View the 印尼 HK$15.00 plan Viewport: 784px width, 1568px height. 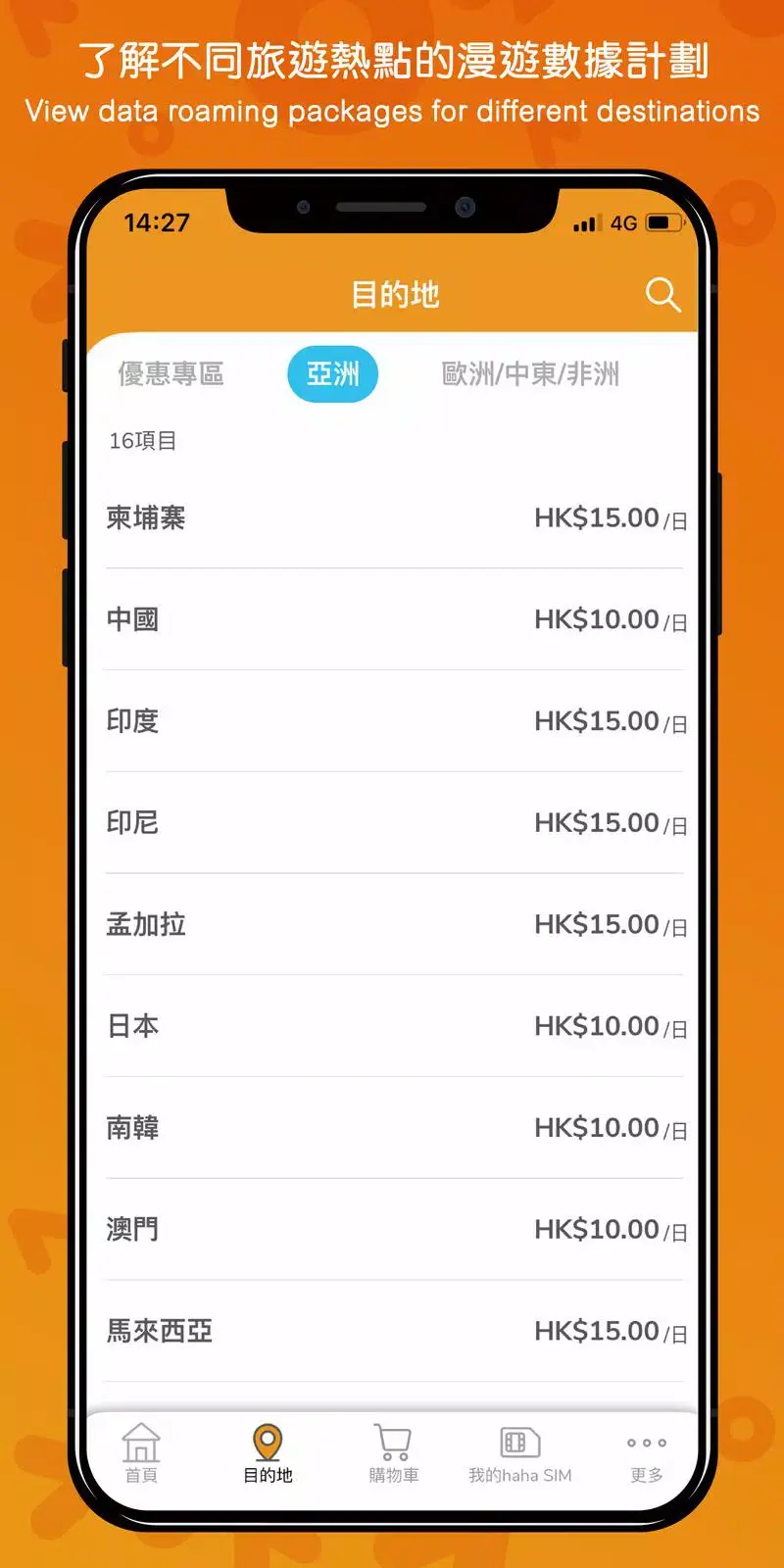click(392, 823)
